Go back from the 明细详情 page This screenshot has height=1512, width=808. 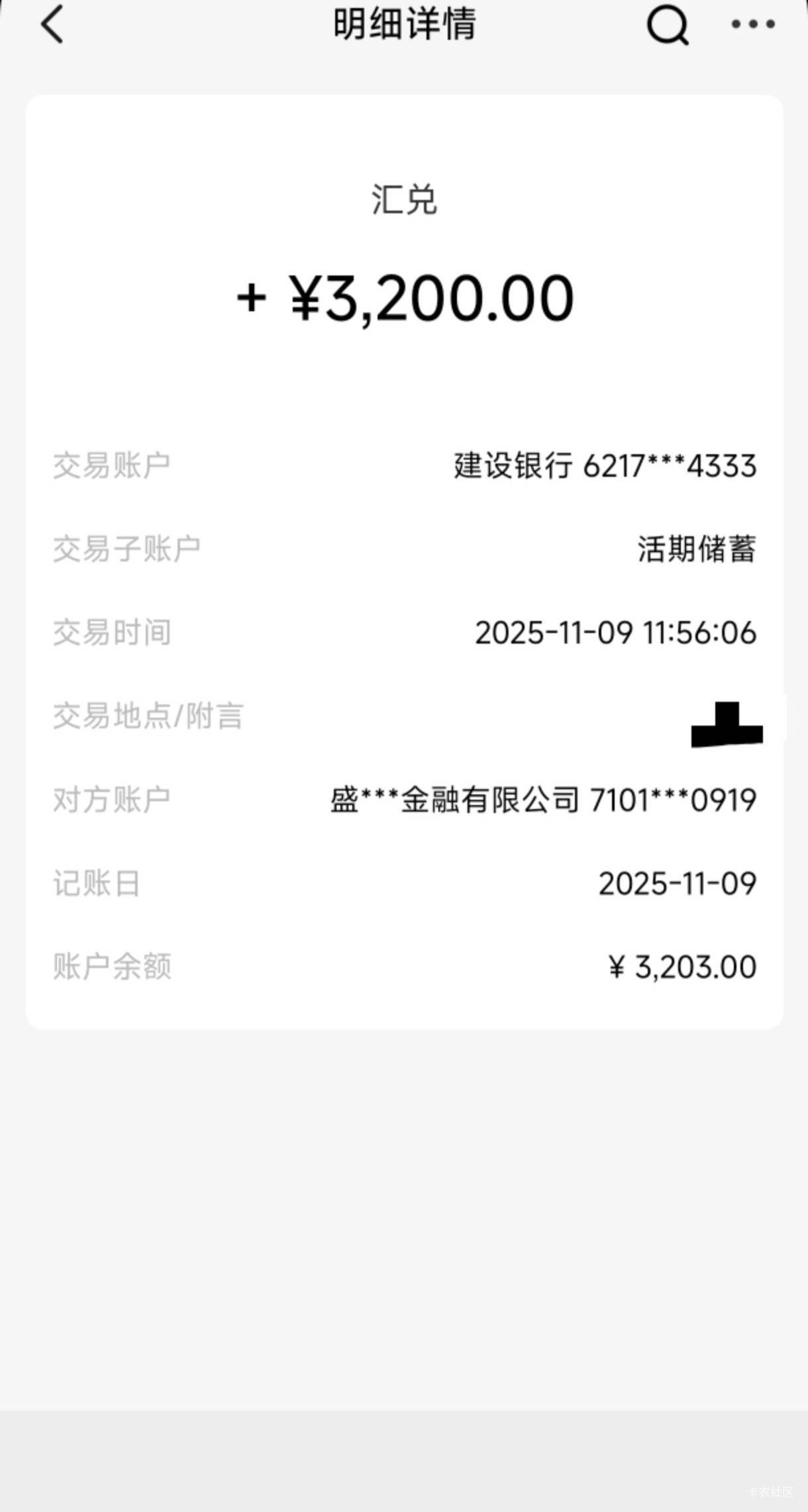[x=52, y=25]
